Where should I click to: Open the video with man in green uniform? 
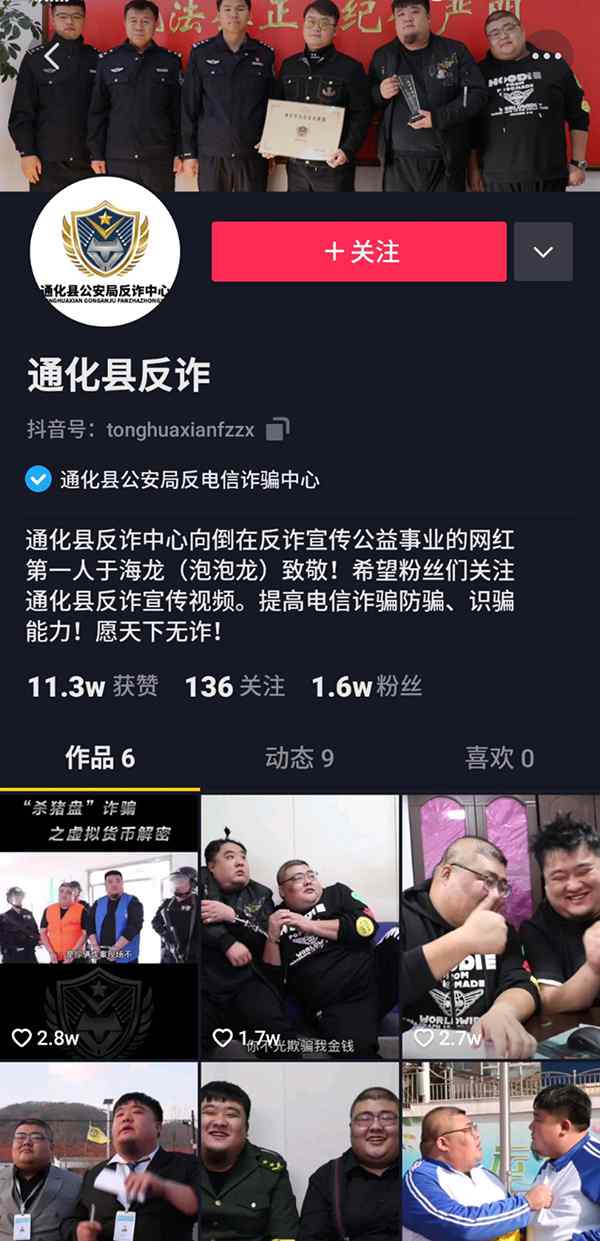(x=300, y=1151)
